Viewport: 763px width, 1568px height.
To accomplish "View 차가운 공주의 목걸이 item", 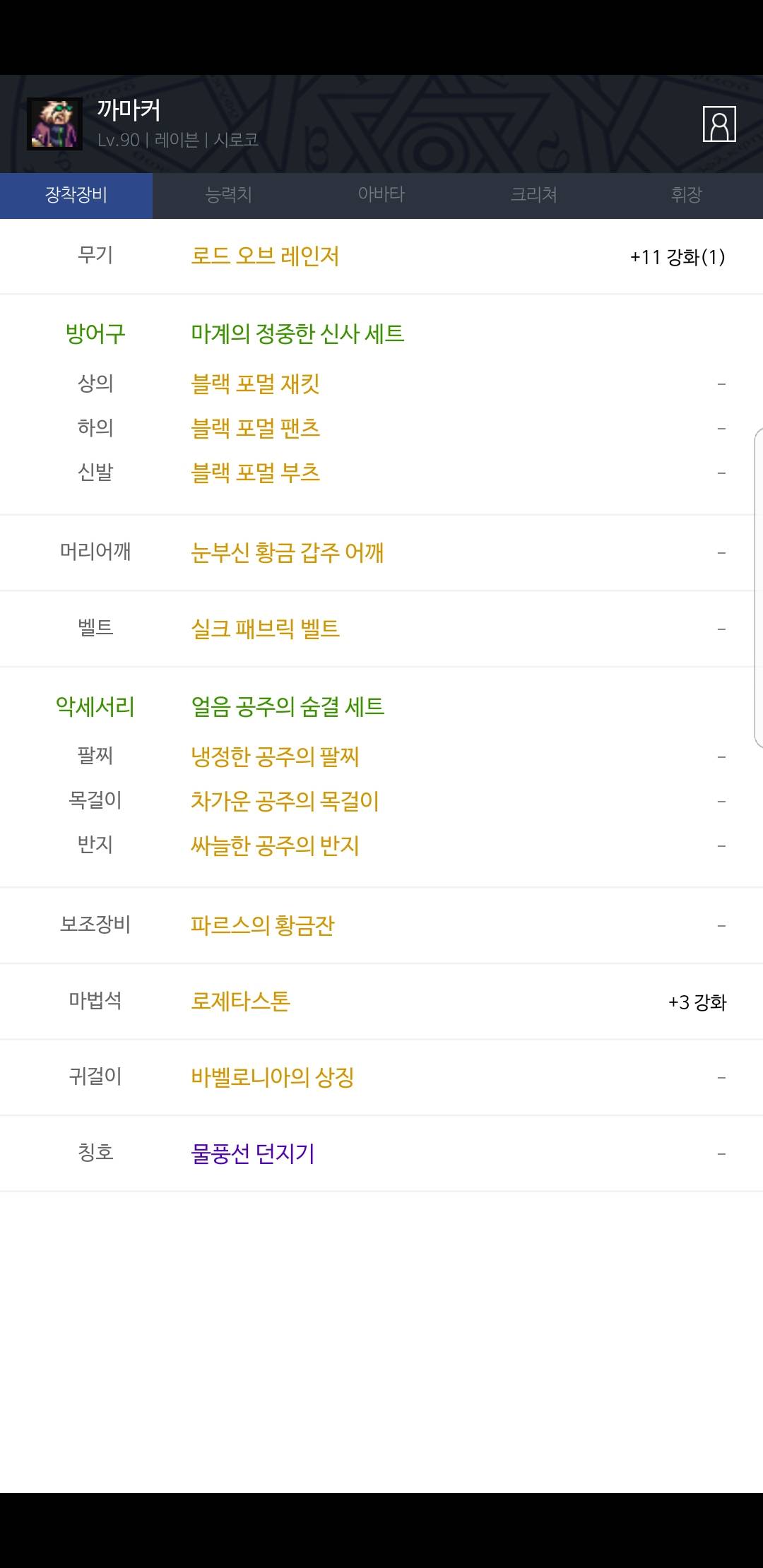I will (x=285, y=802).
